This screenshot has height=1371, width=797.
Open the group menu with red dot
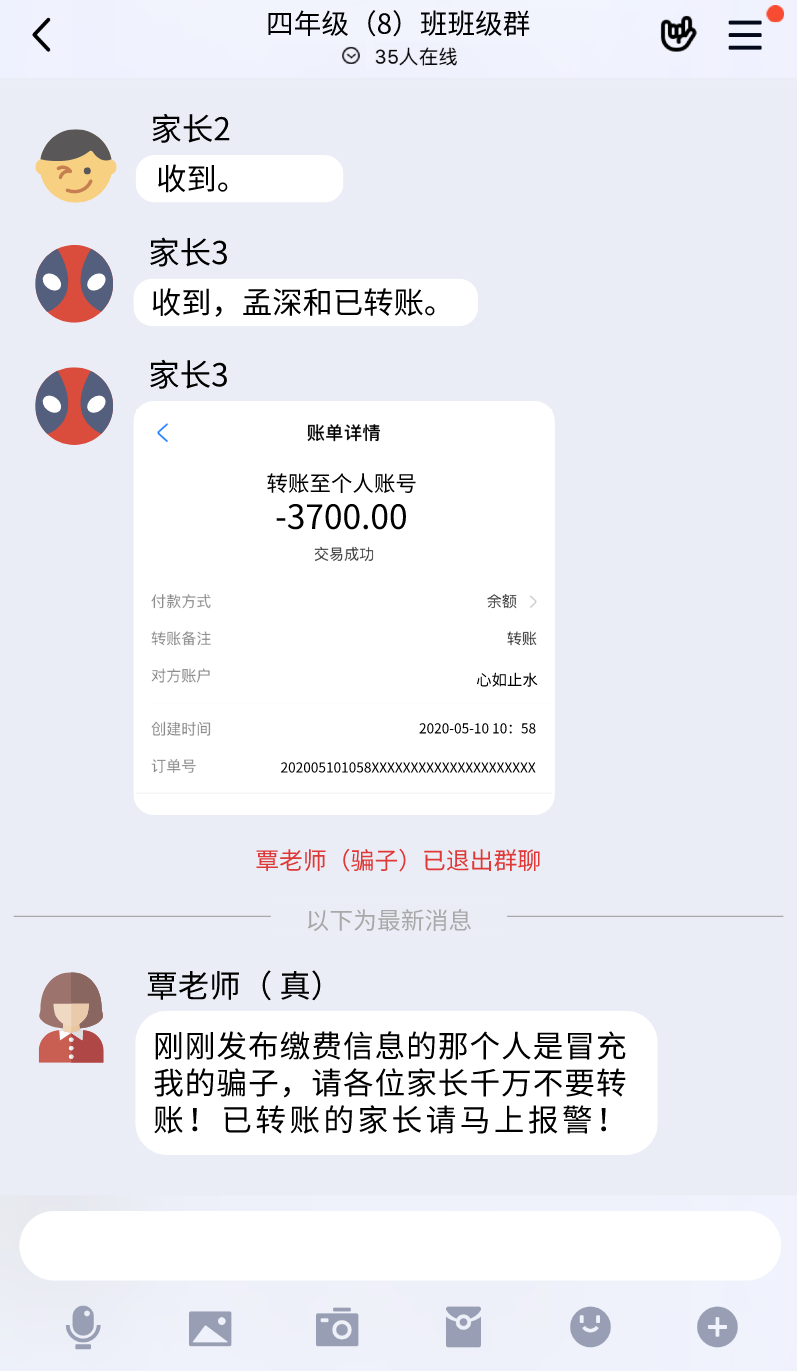tap(745, 36)
